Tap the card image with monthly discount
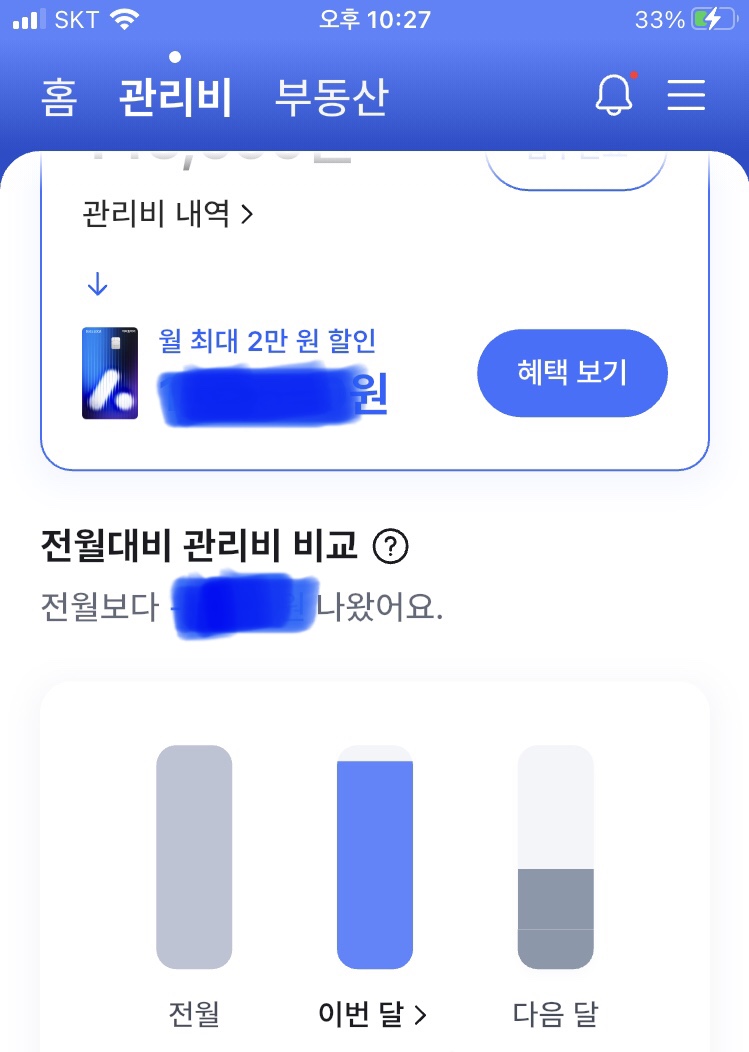 coord(110,373)
